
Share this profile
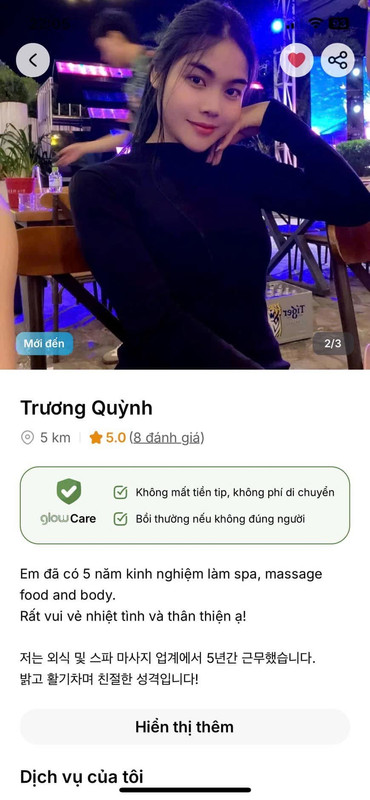(x=337, y=60)
